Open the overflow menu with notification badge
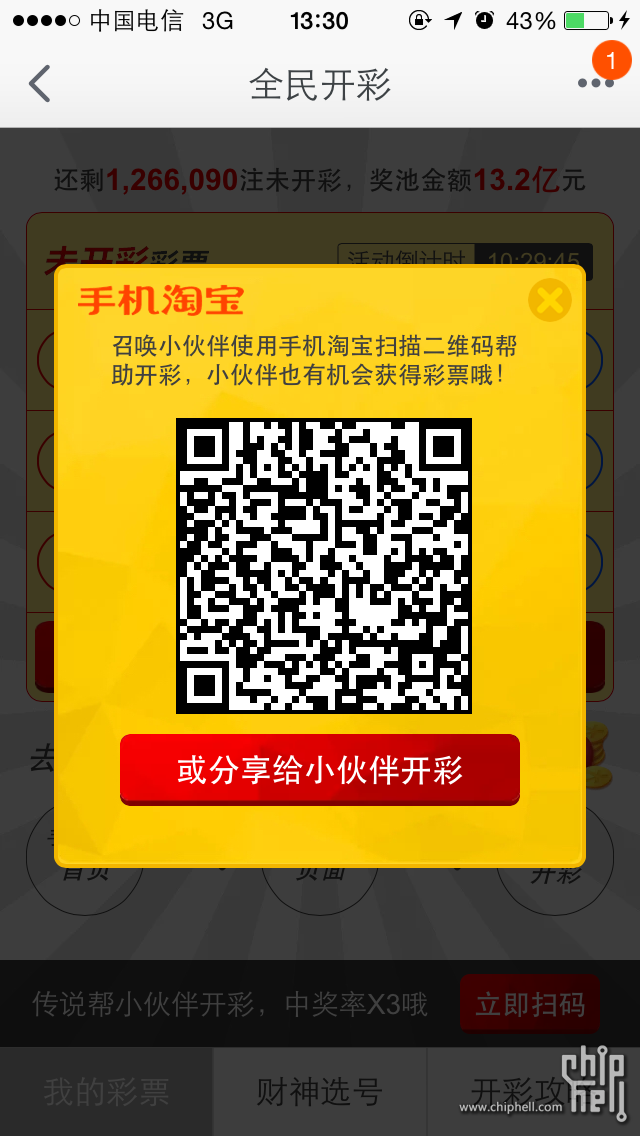This screenshot has width=640, height=1136. [x=596, y=82]
